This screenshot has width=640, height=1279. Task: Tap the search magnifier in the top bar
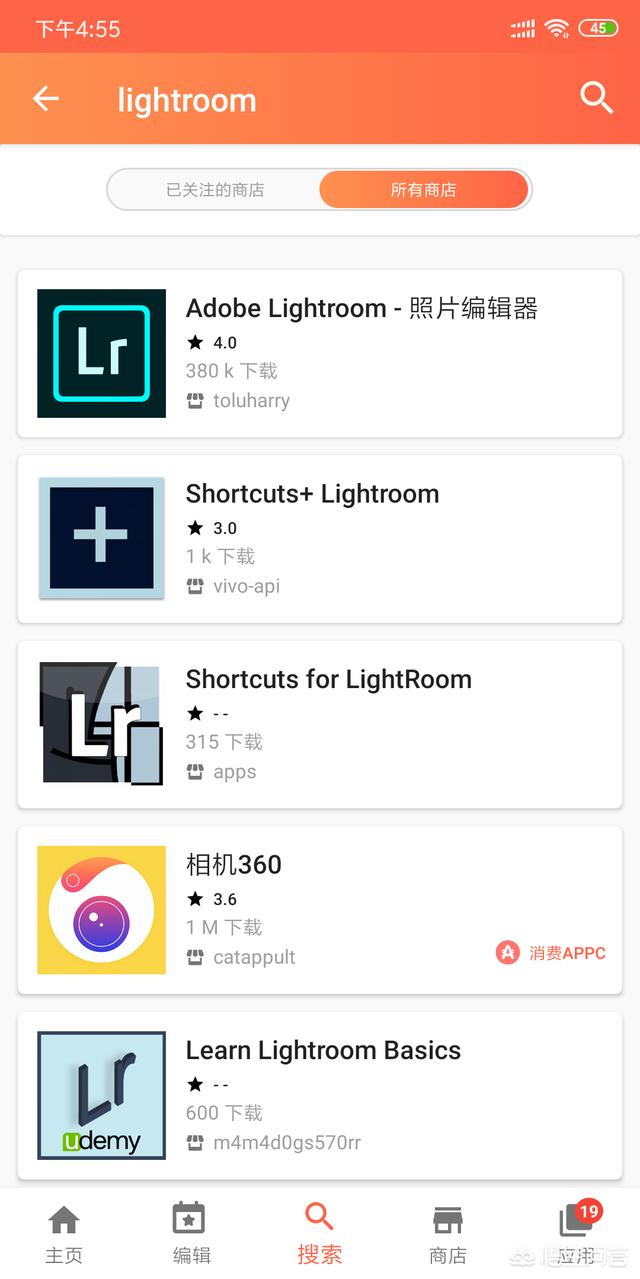596,98
